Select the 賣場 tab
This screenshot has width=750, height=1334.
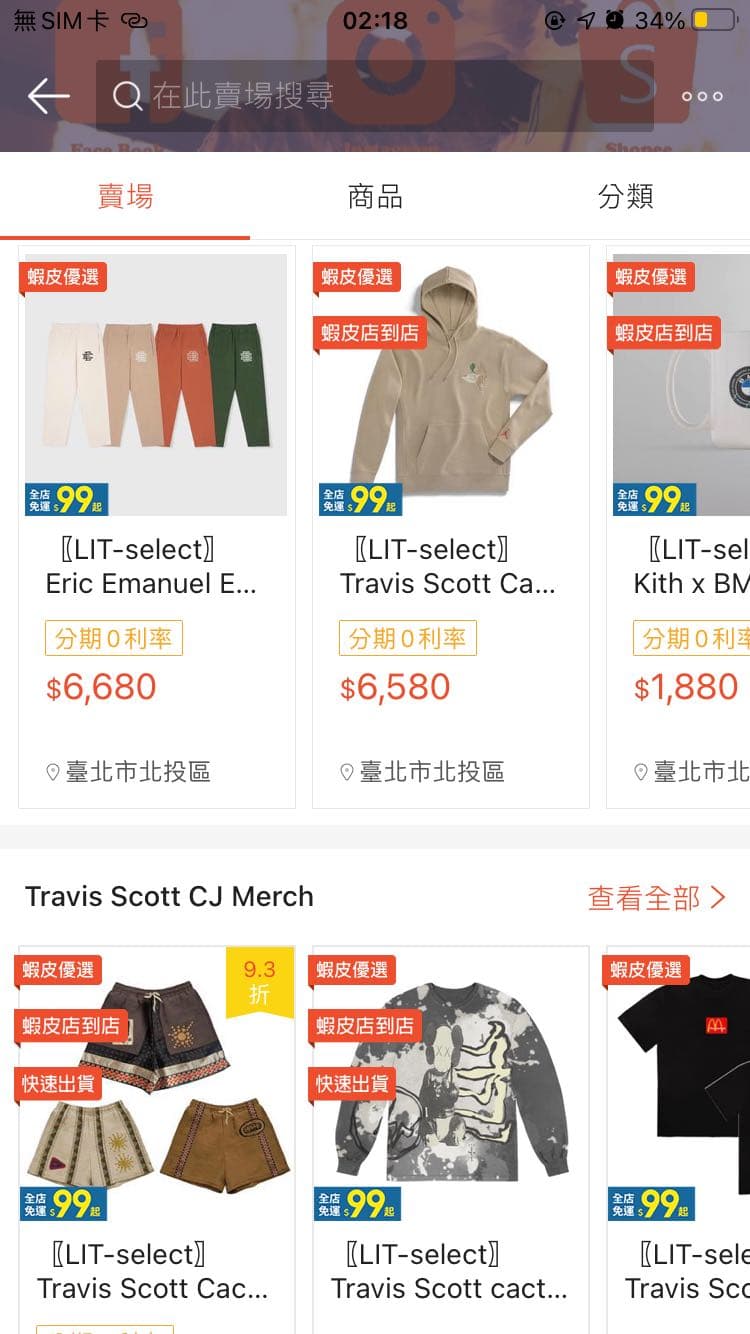[127, 197]
